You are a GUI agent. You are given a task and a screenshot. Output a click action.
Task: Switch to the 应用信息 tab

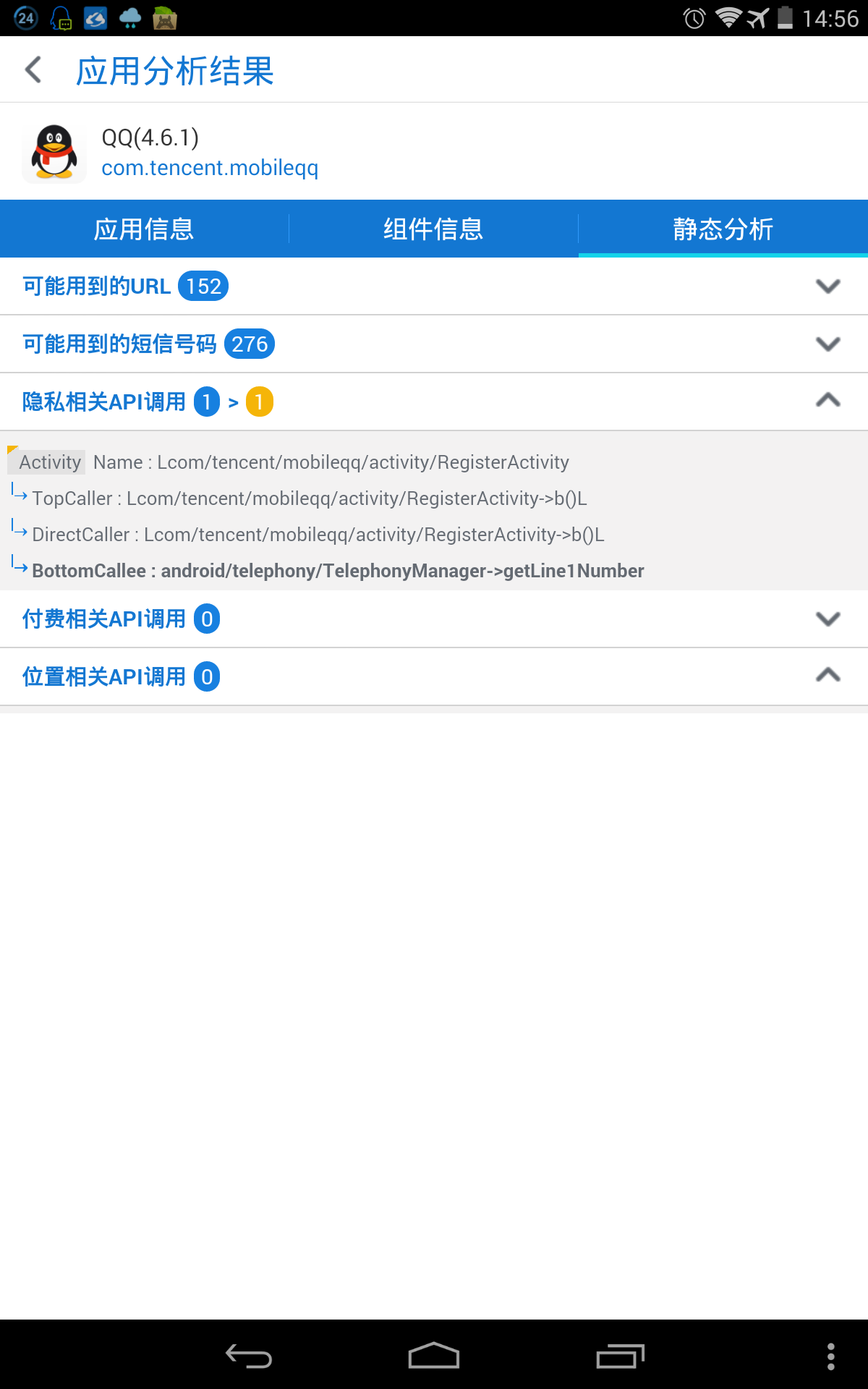click(144, 229)
